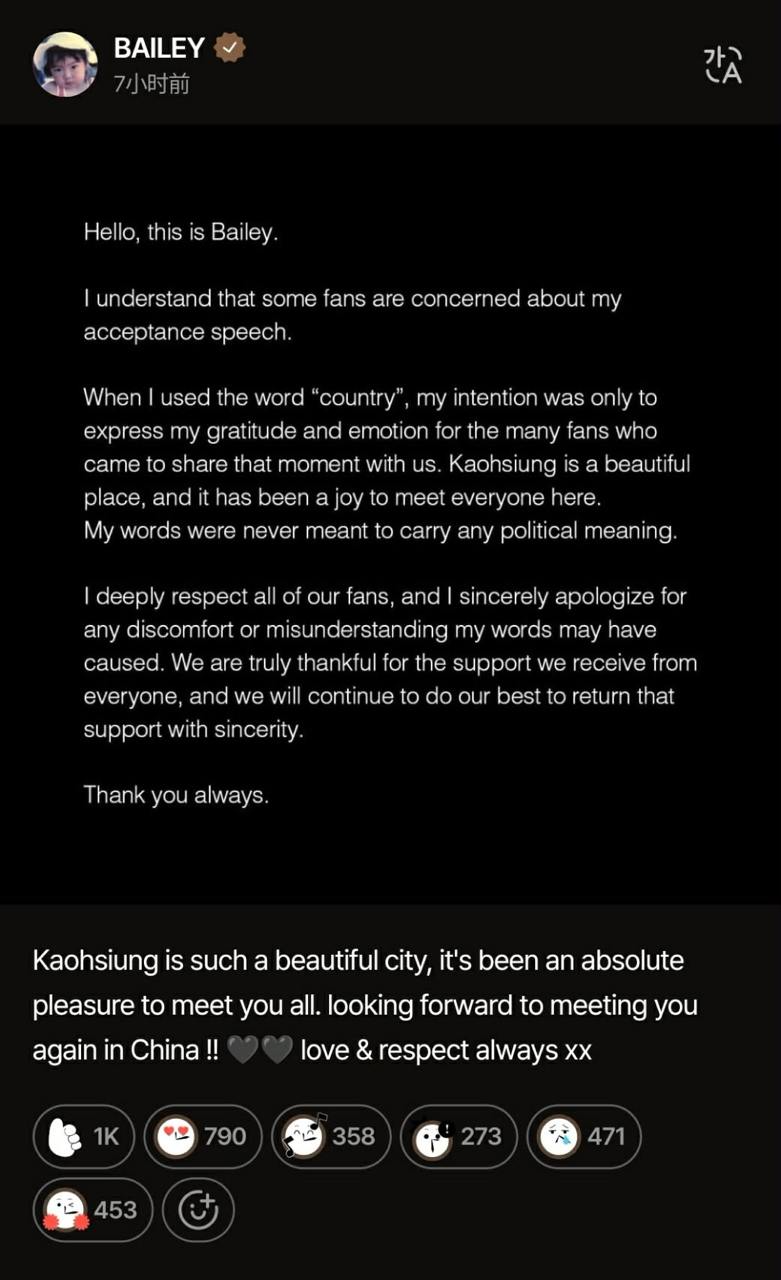The image size is (781, 1280).
Task: Translate this post with the translation icon
Action: (x=723, y=65)
